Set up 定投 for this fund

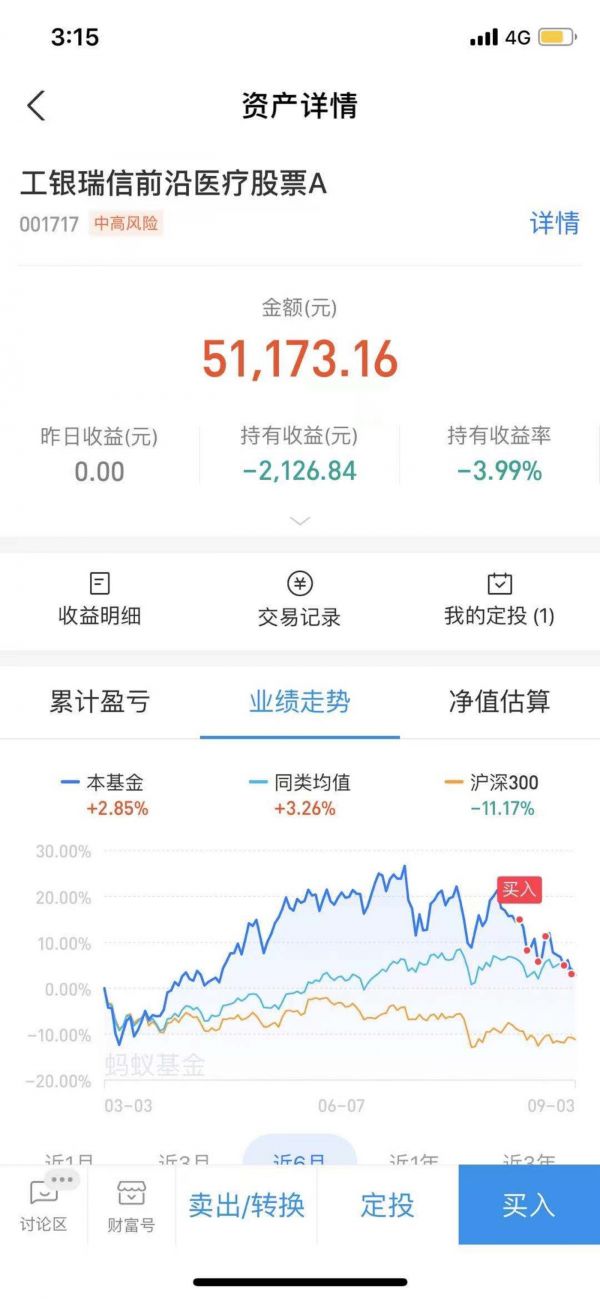[x=387, y=1205]
